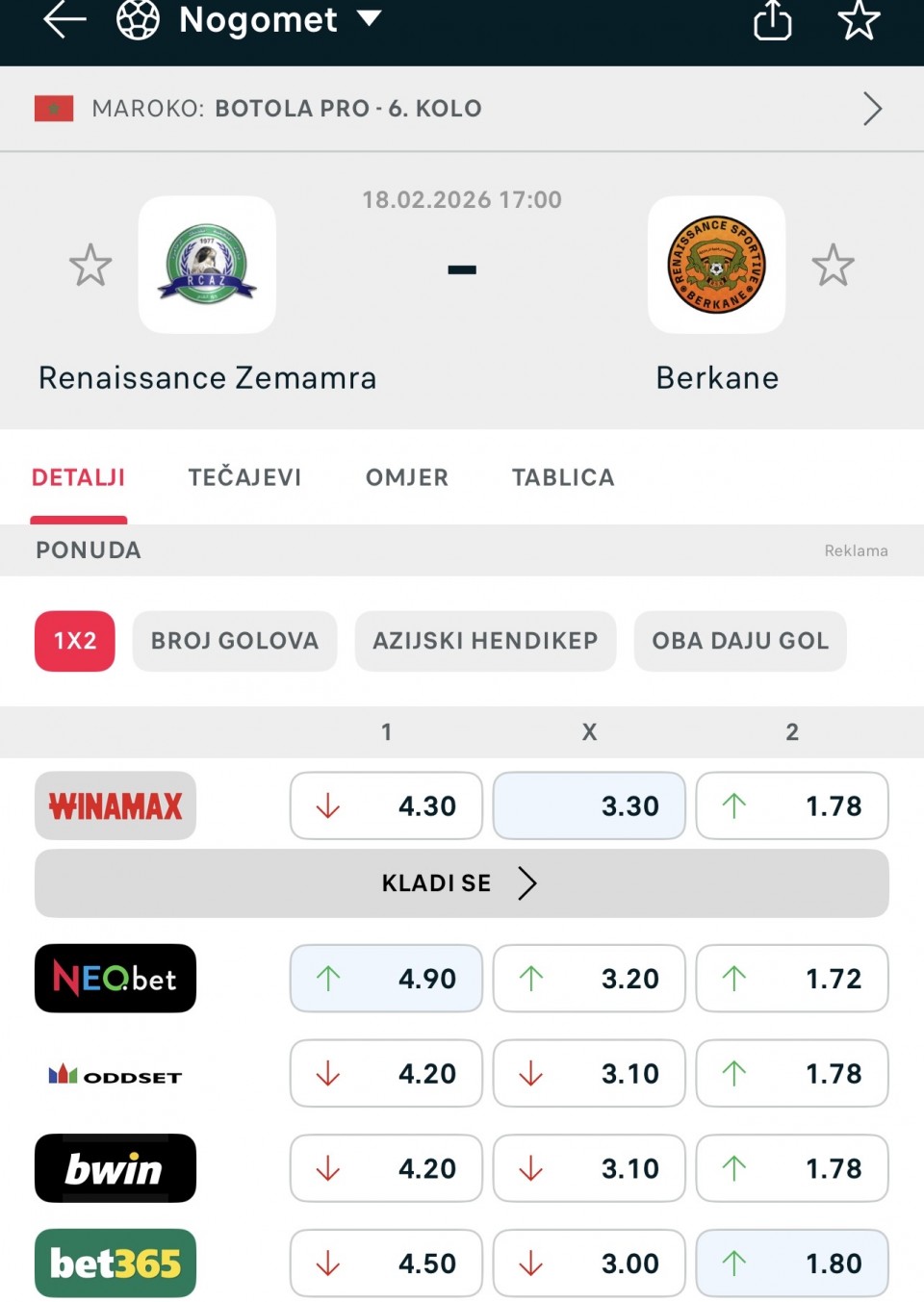Tap NEObet home odds 4.90
924x1302 pixels.
click(x=386, y=979)
